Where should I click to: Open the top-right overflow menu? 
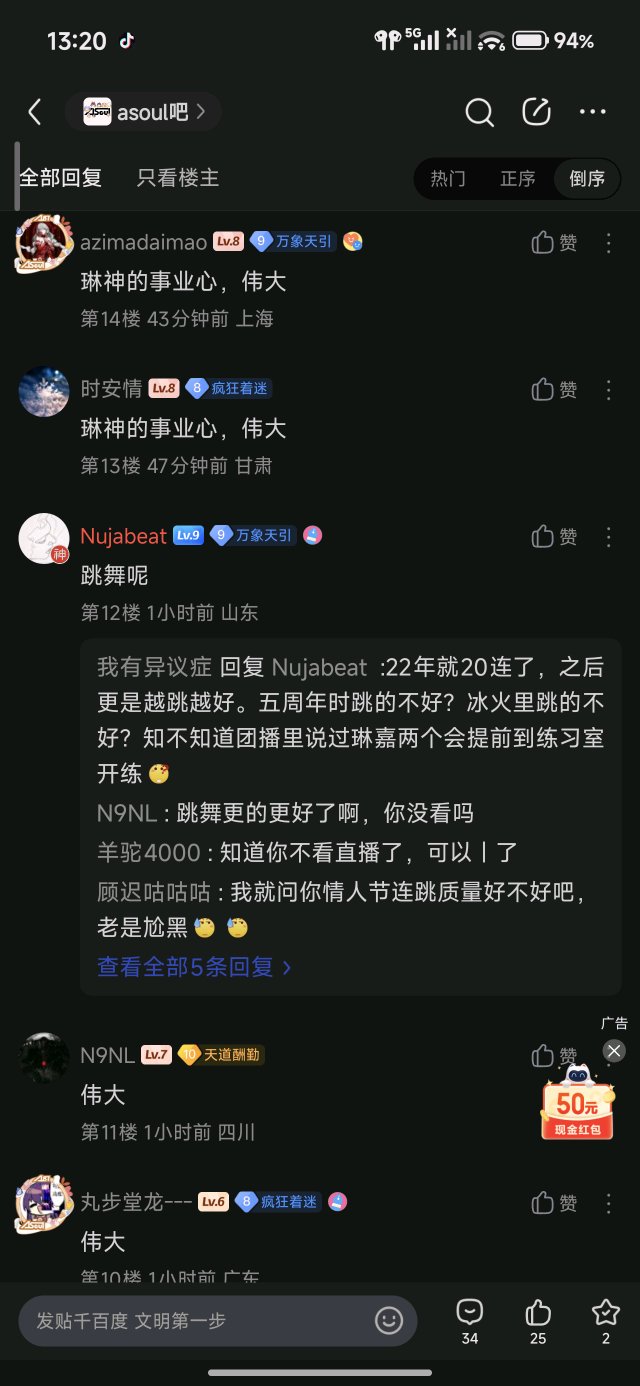[593, 112]
